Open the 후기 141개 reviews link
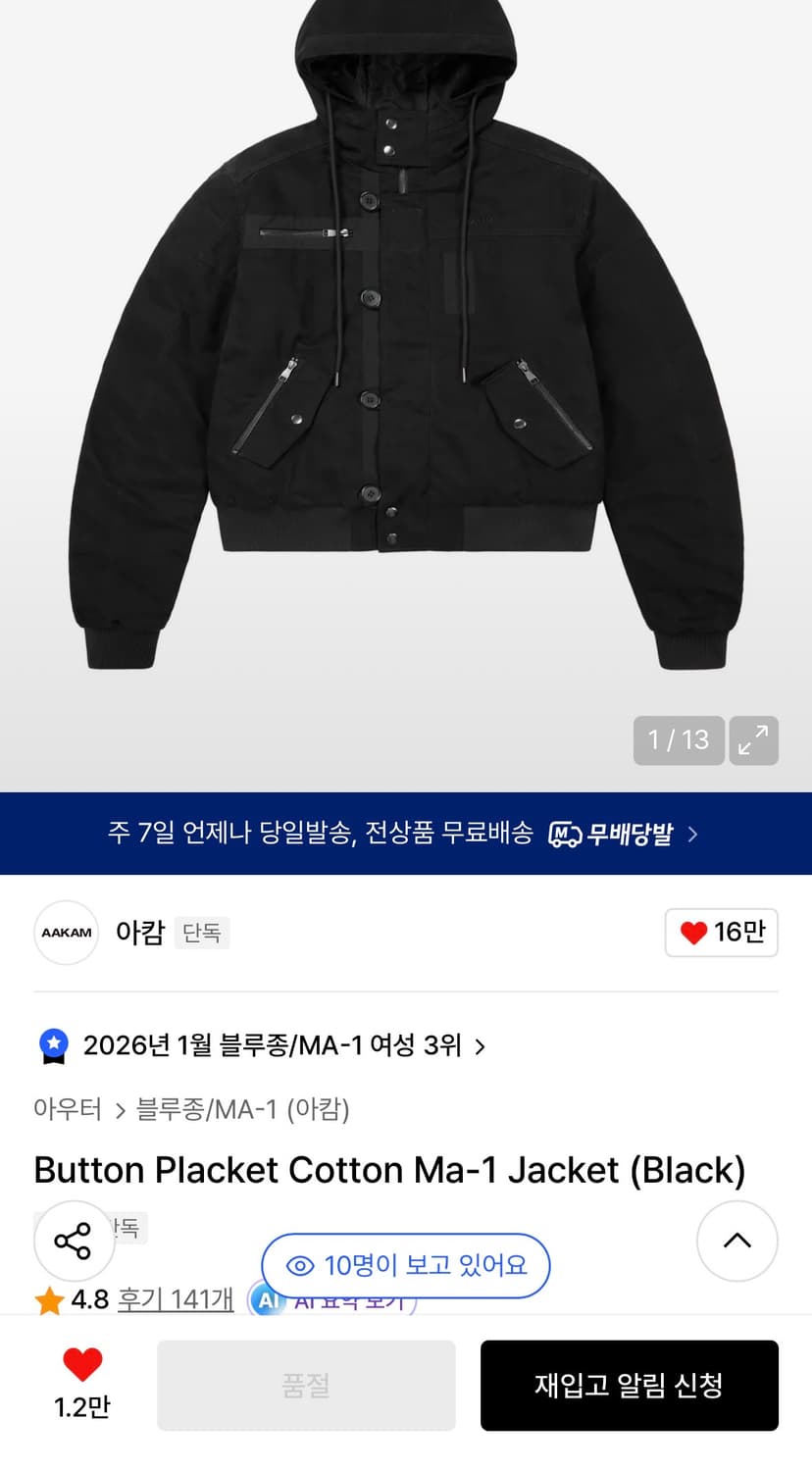812x1471 pixels. click(x=174, y=1299)
